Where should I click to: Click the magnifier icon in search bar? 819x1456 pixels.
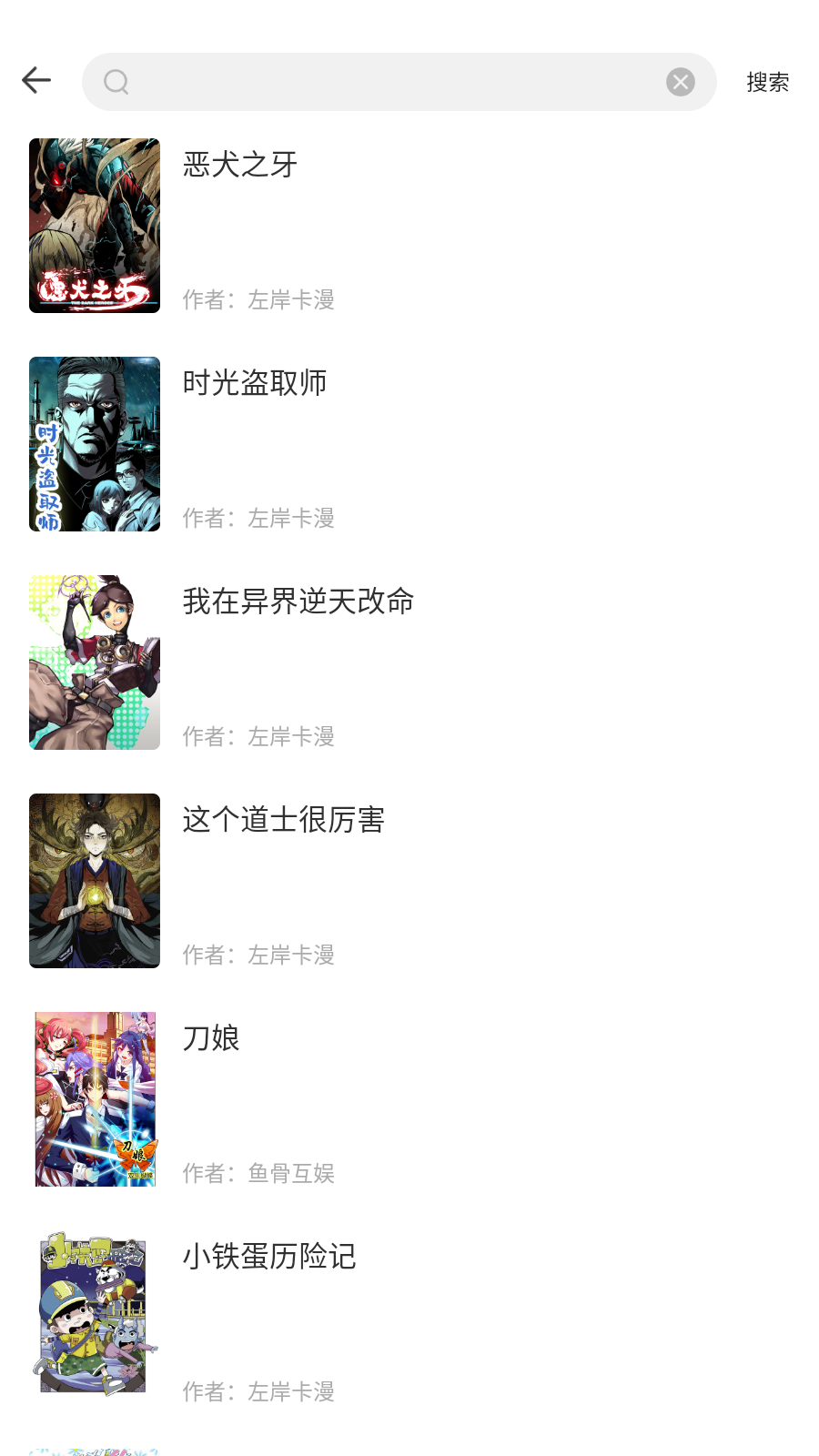(115, 84)
